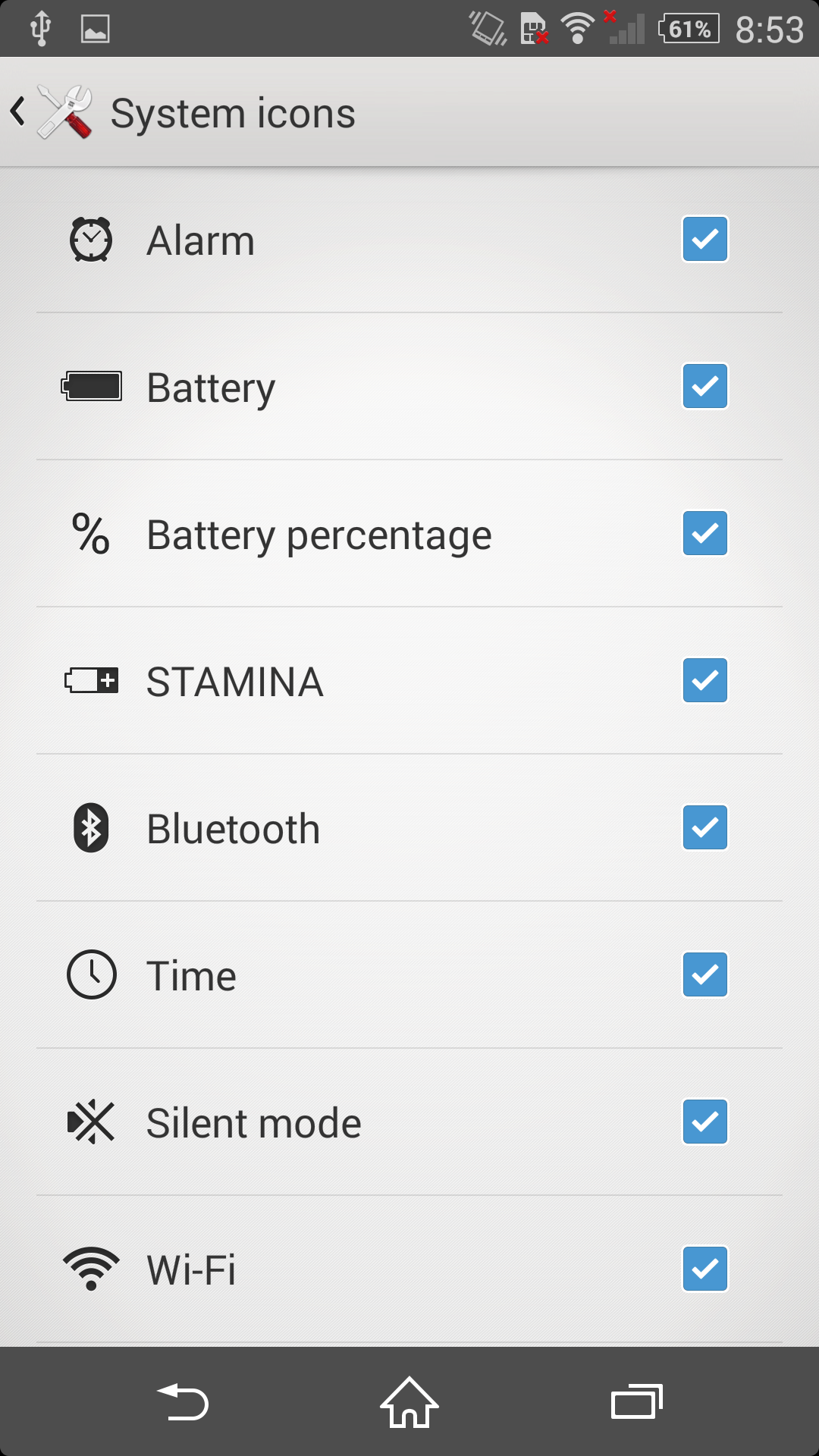The height and width of the screenshot is (1456, 819).
Task: Toggle the STAMINA checkbox
Action: pyautogui.click(x=705, y=680)
